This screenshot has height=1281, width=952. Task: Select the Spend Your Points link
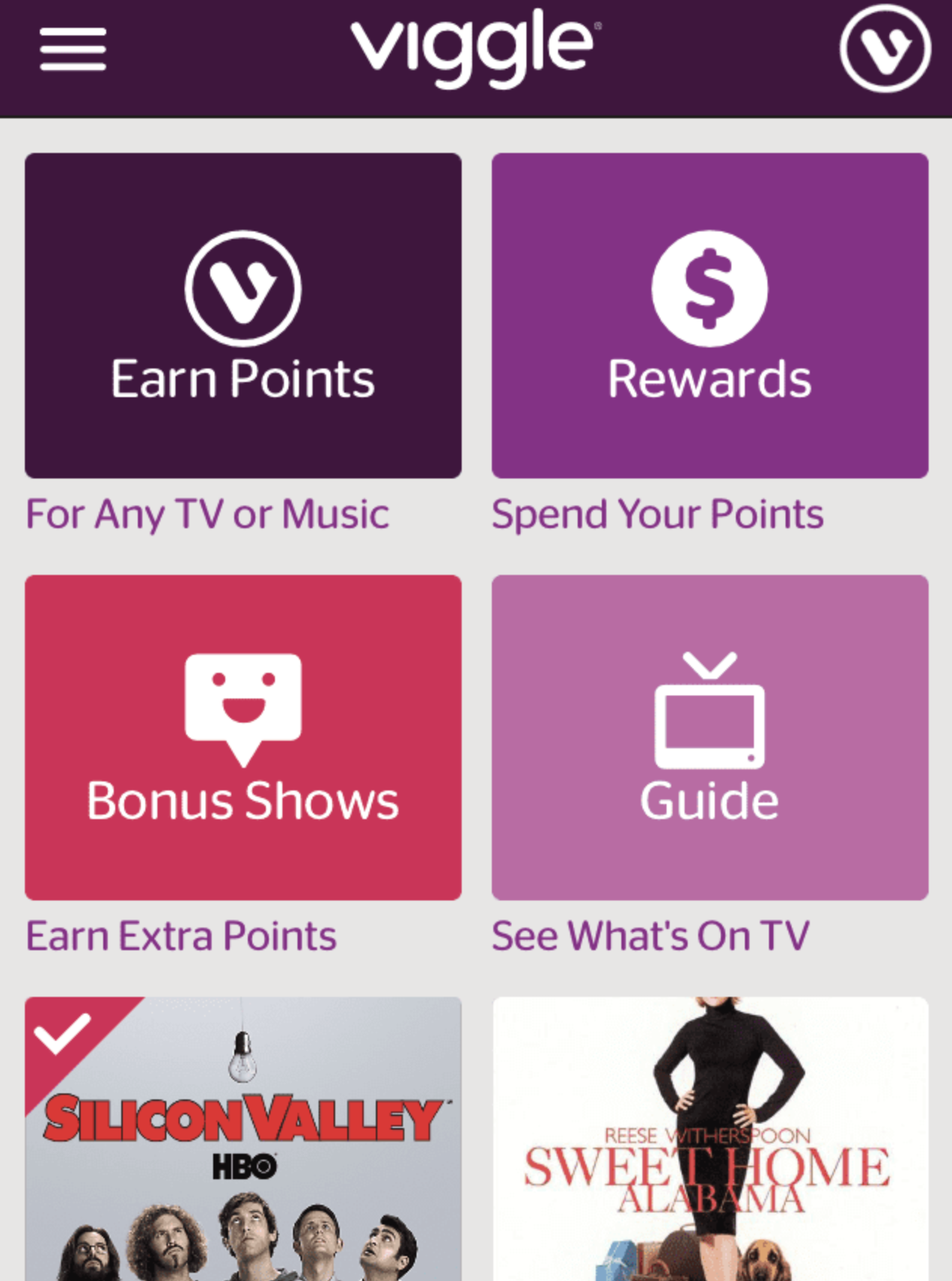pos(658,514)
